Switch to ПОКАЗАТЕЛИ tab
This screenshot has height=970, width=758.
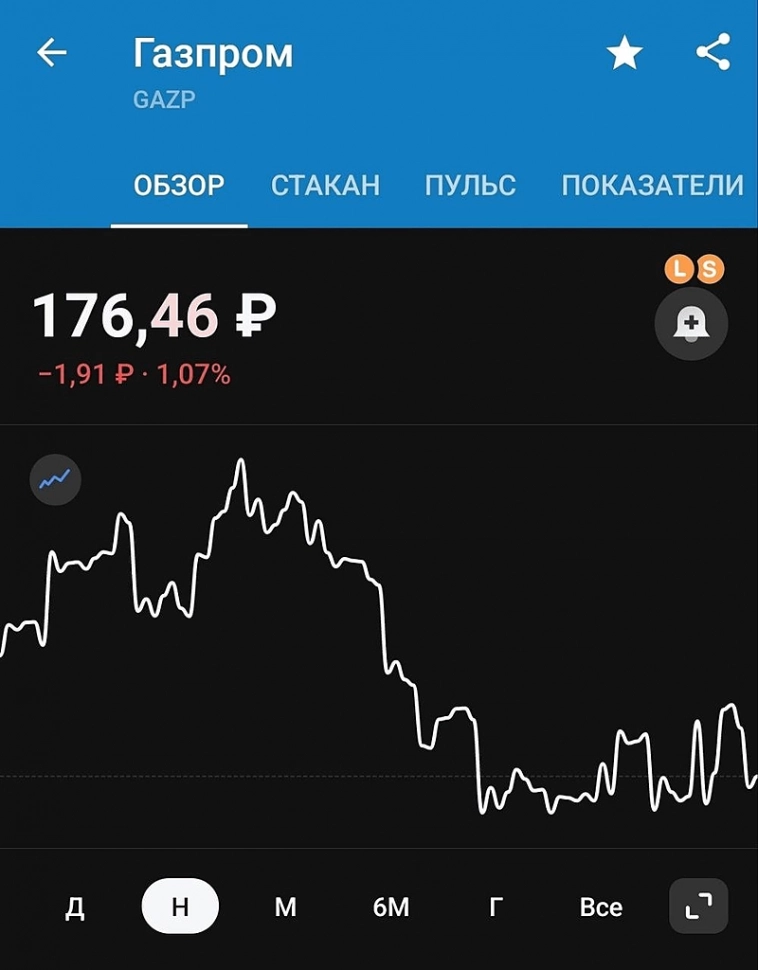[x=652, y=185]
